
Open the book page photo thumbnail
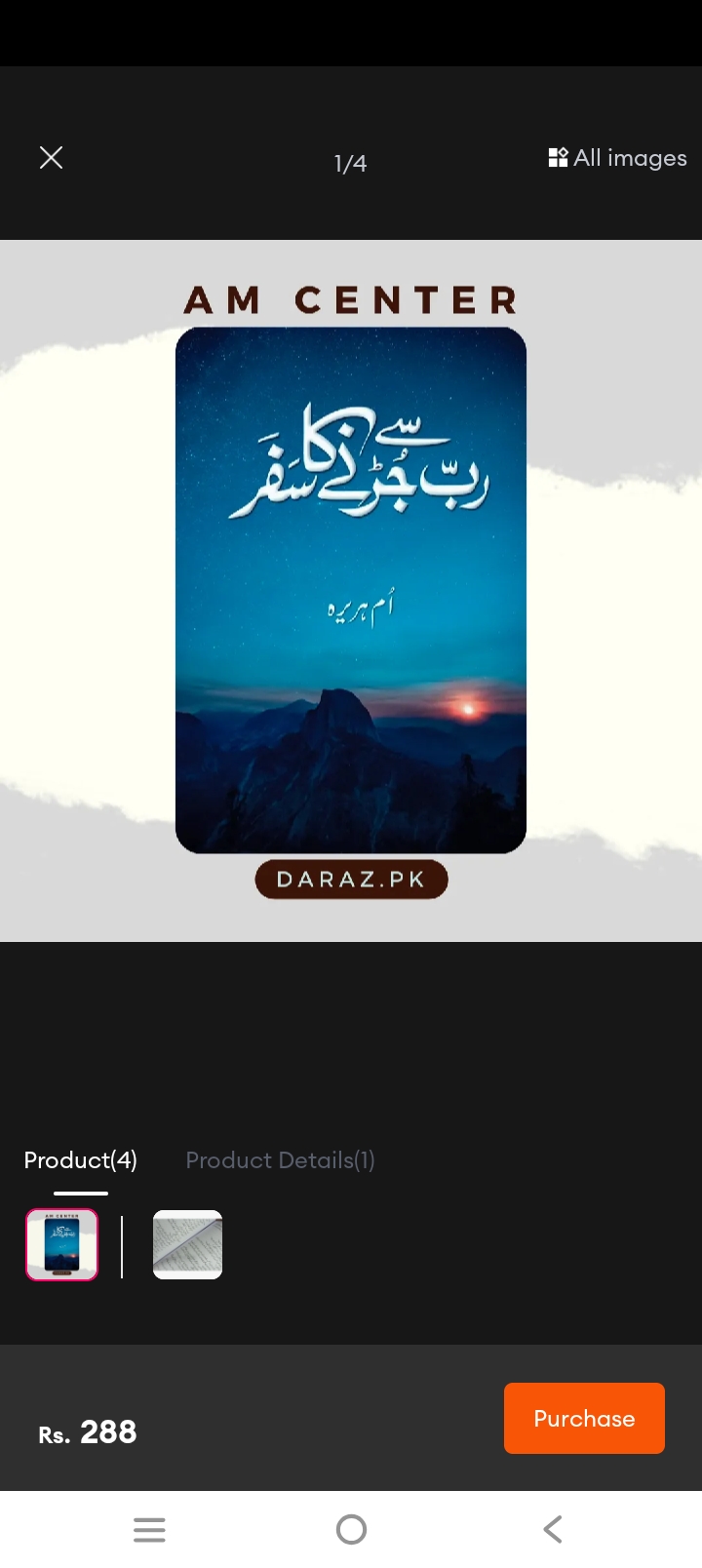pyautogui.click(x=187, y=1244)
